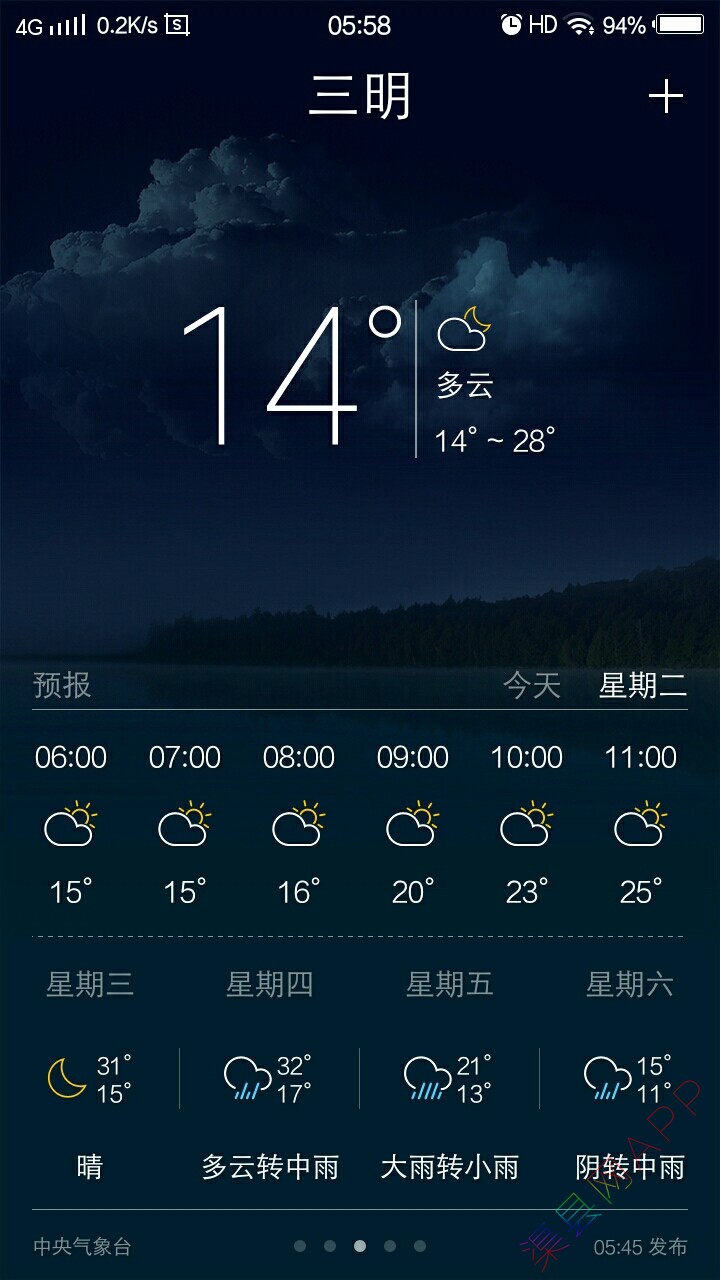Add a new city with plus icon
Image resolution: width=720 pixels, height=1280 pixels.
[665, 97]
